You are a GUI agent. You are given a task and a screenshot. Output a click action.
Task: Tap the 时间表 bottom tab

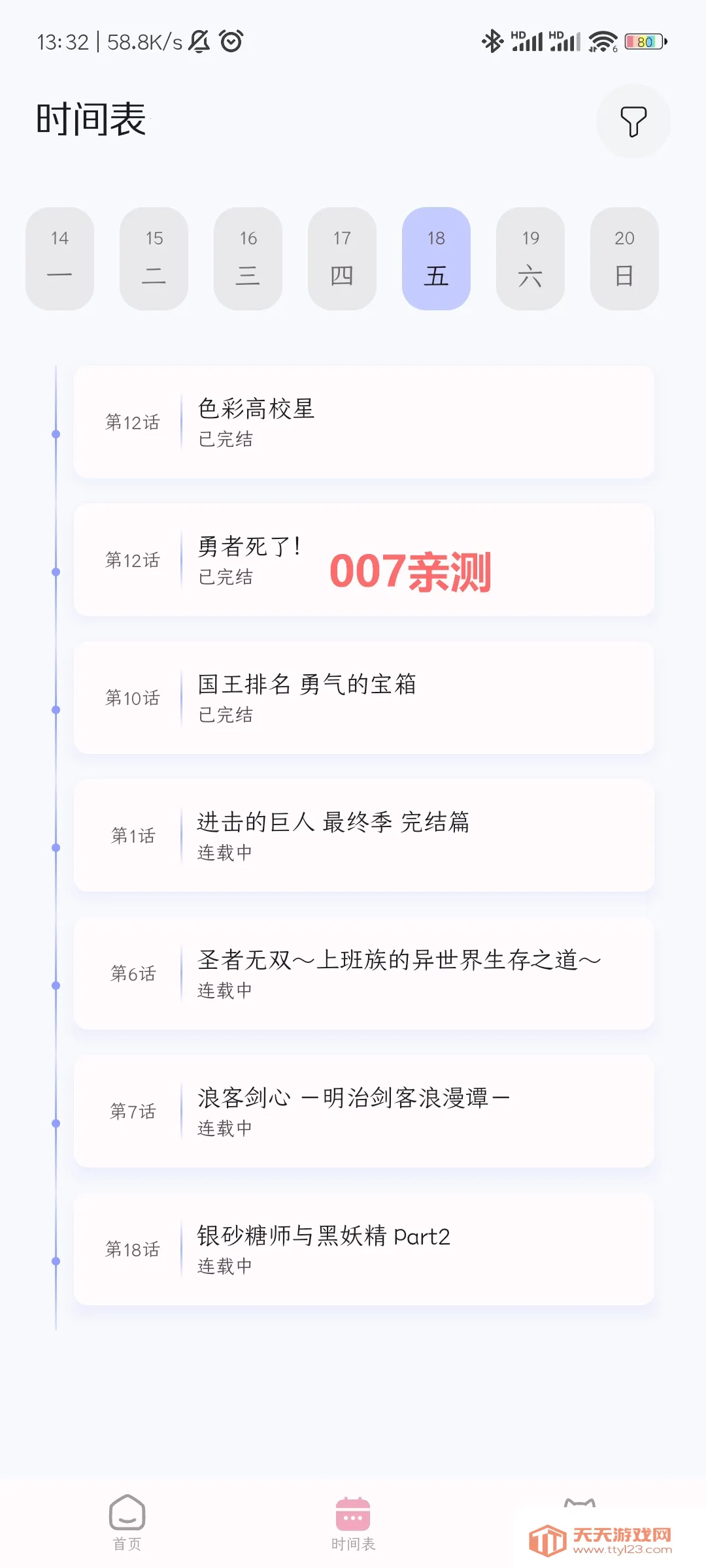tap(353, 1522)
